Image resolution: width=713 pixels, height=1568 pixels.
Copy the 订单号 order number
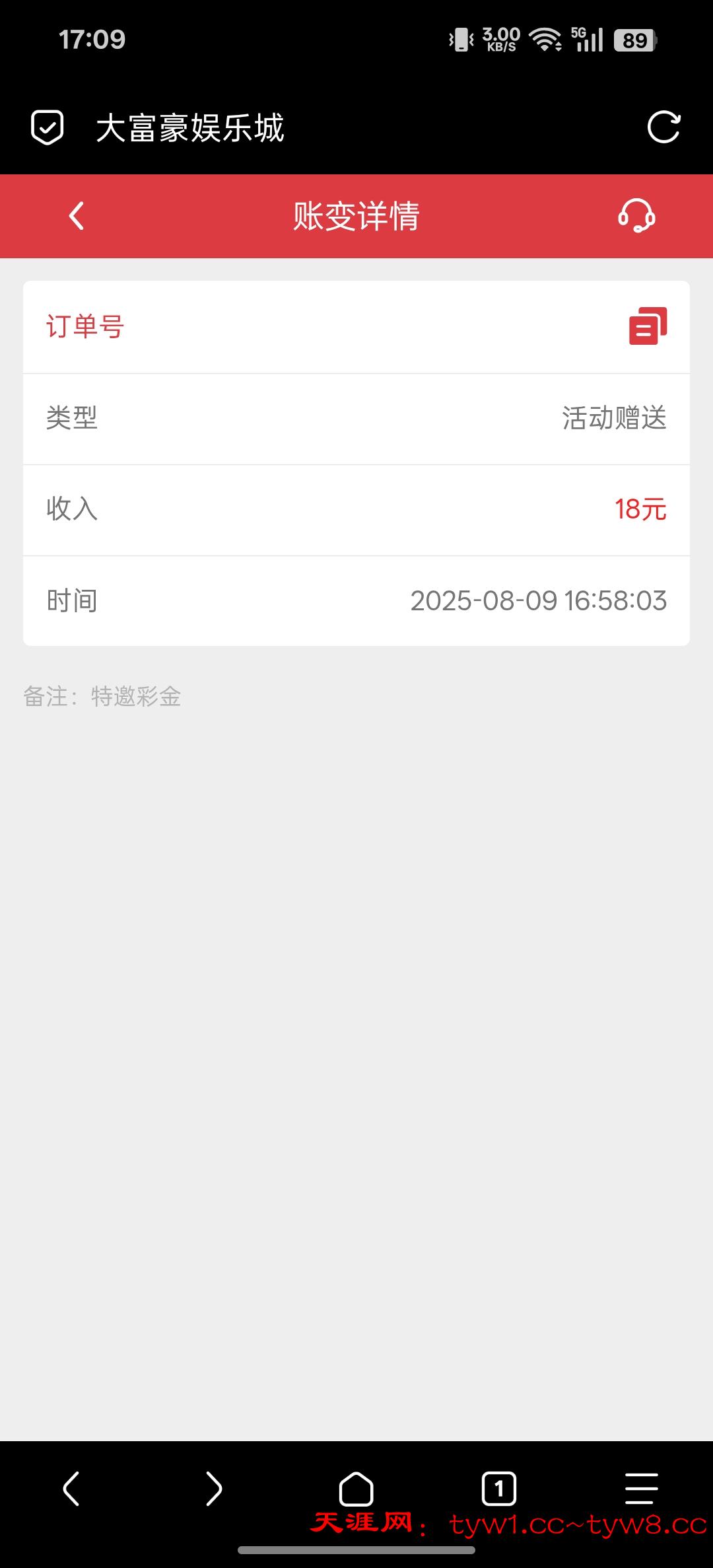648,326
